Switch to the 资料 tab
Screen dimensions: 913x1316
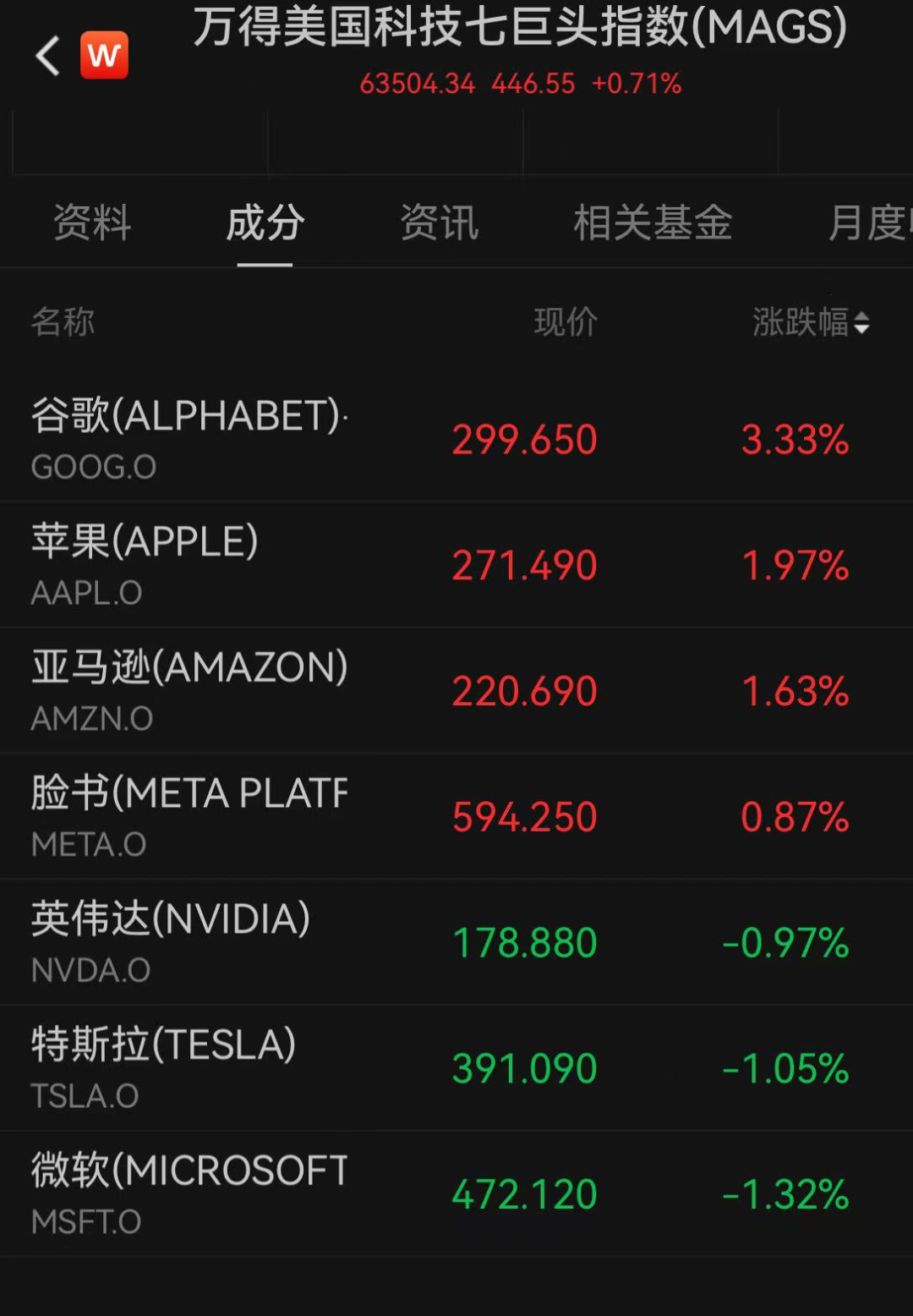click(91, 223)
